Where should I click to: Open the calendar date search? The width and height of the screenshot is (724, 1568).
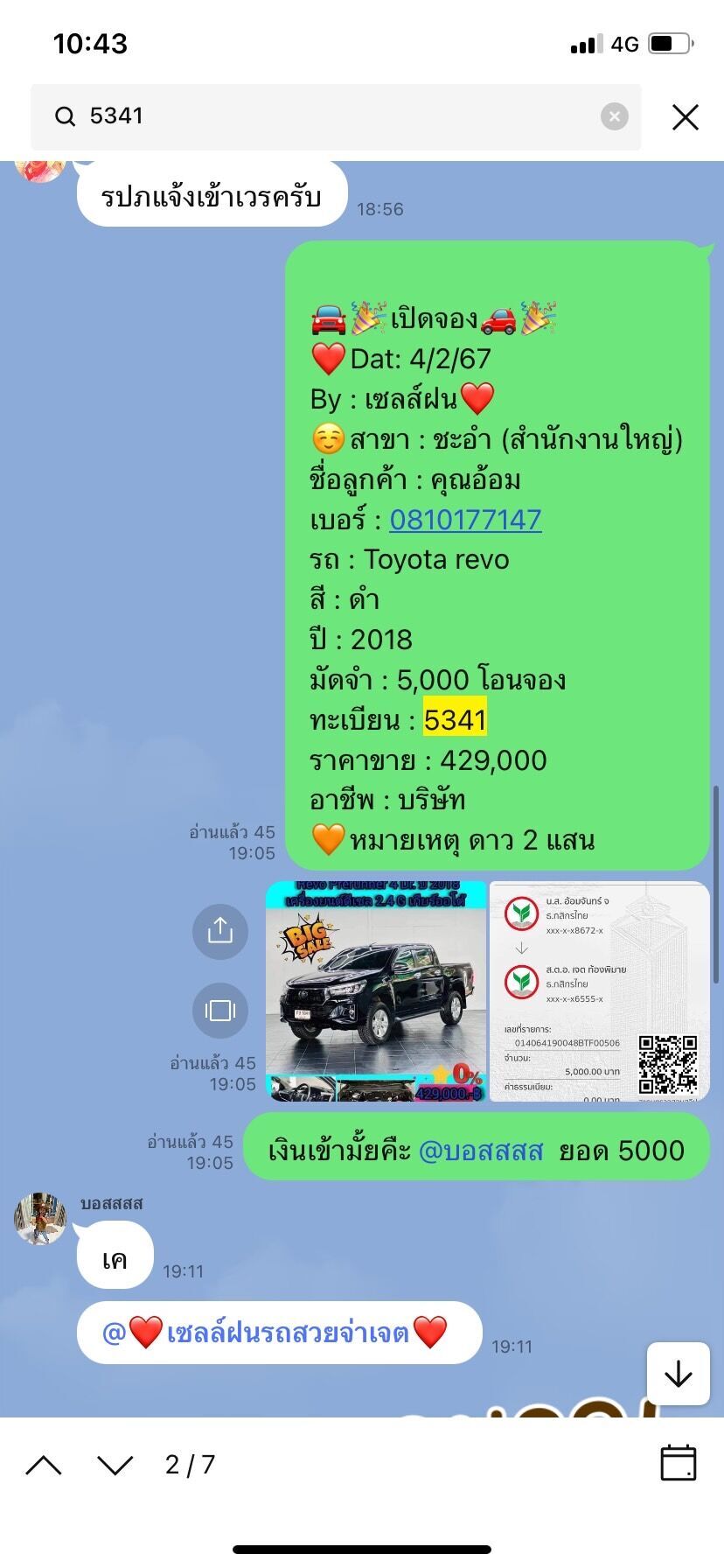pyautogui.click(x=679, y=1463)
